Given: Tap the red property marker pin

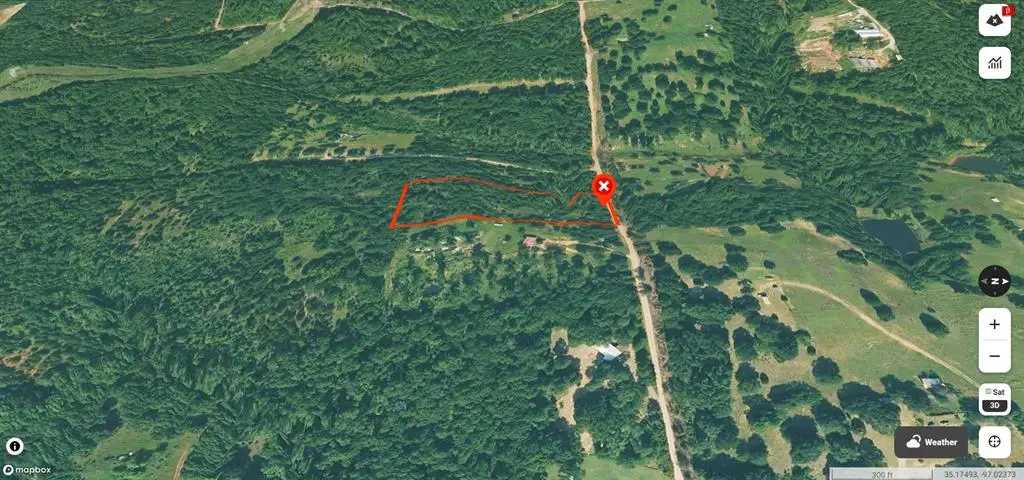Looking at the screenshot, I should [604, 188].
